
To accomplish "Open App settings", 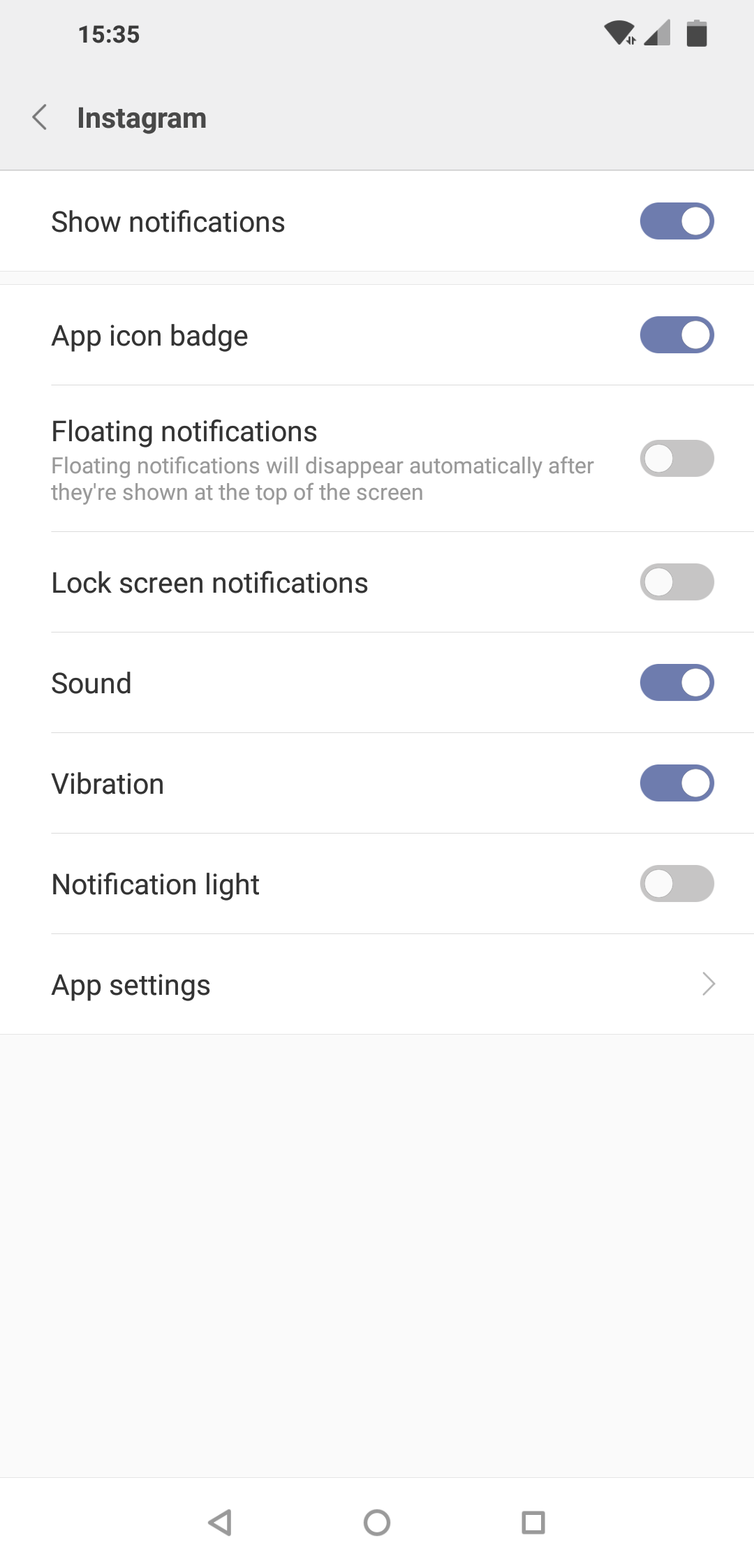I will (131, 984).
